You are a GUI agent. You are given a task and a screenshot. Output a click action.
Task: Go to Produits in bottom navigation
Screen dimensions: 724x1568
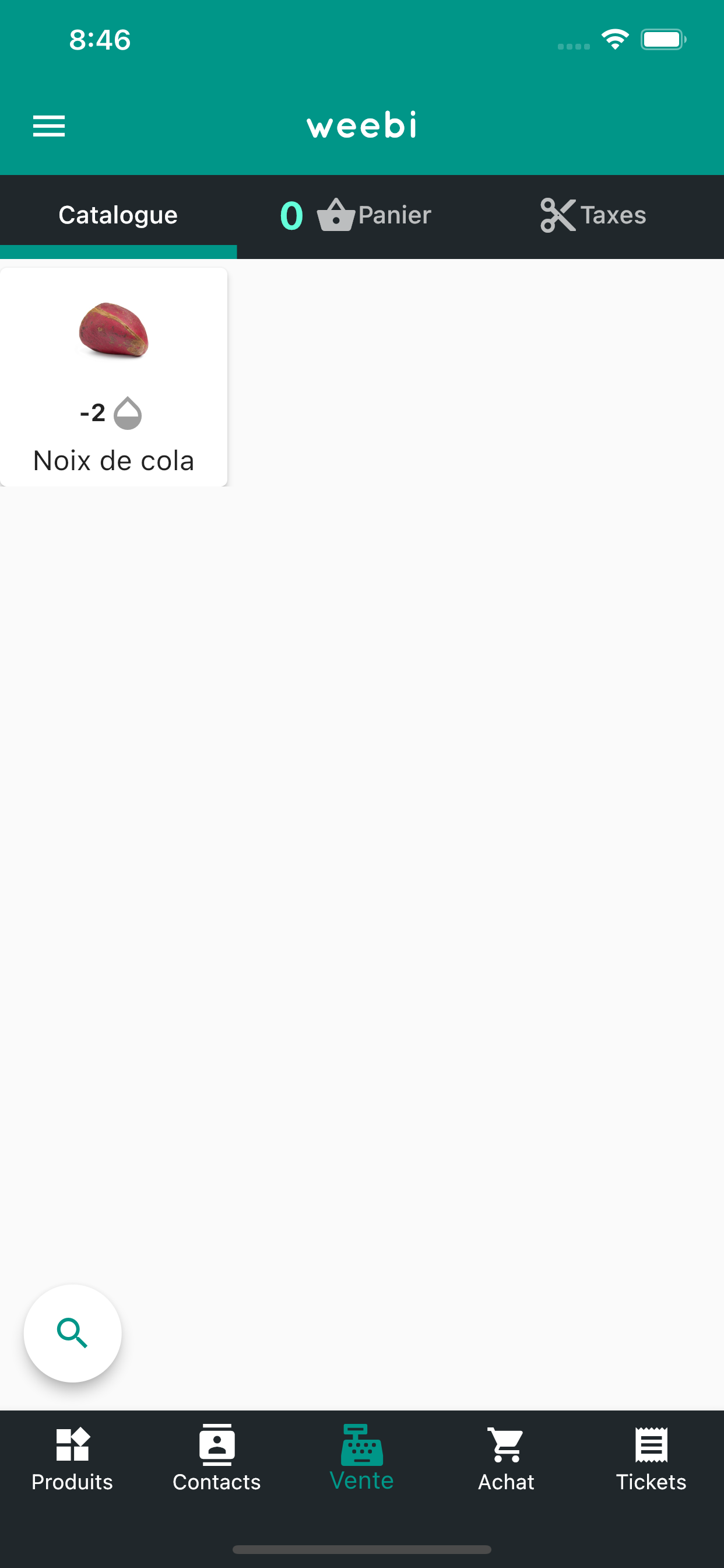point(72,1458)
